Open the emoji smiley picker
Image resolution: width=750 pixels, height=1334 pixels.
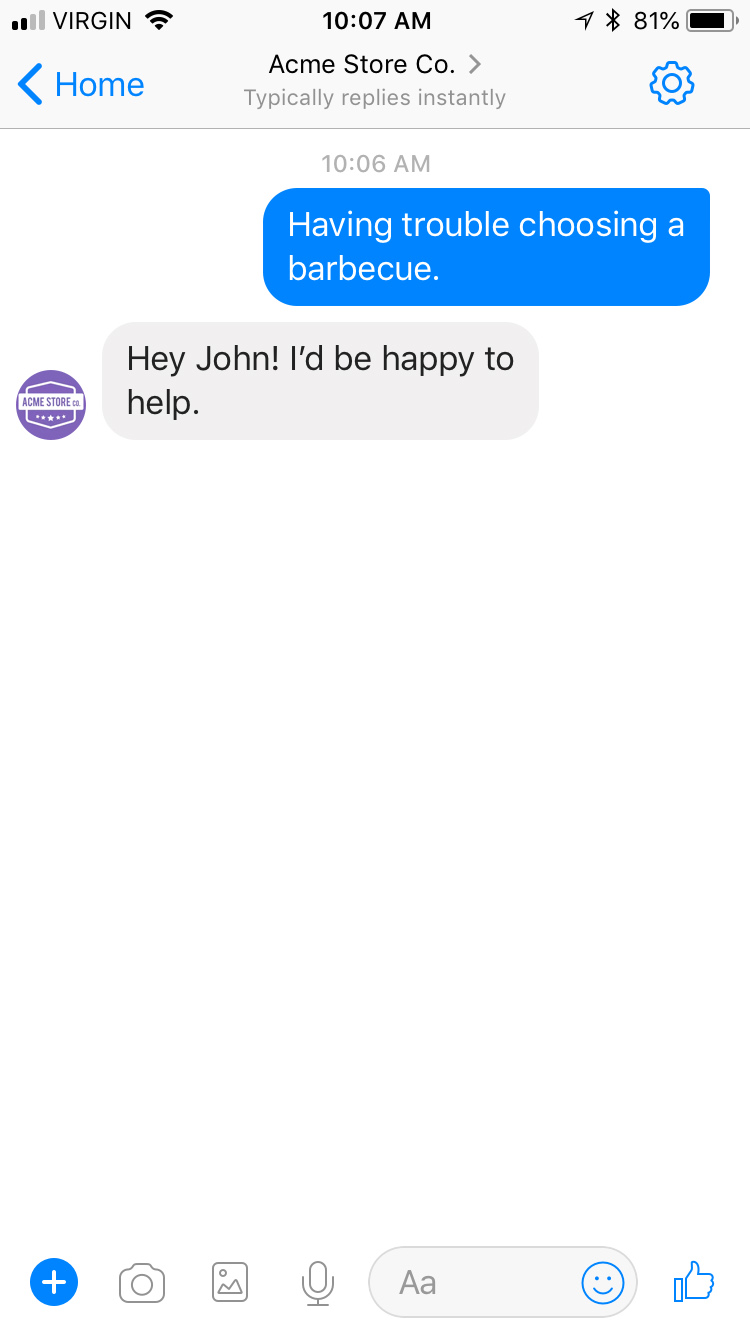point(602,1282)
